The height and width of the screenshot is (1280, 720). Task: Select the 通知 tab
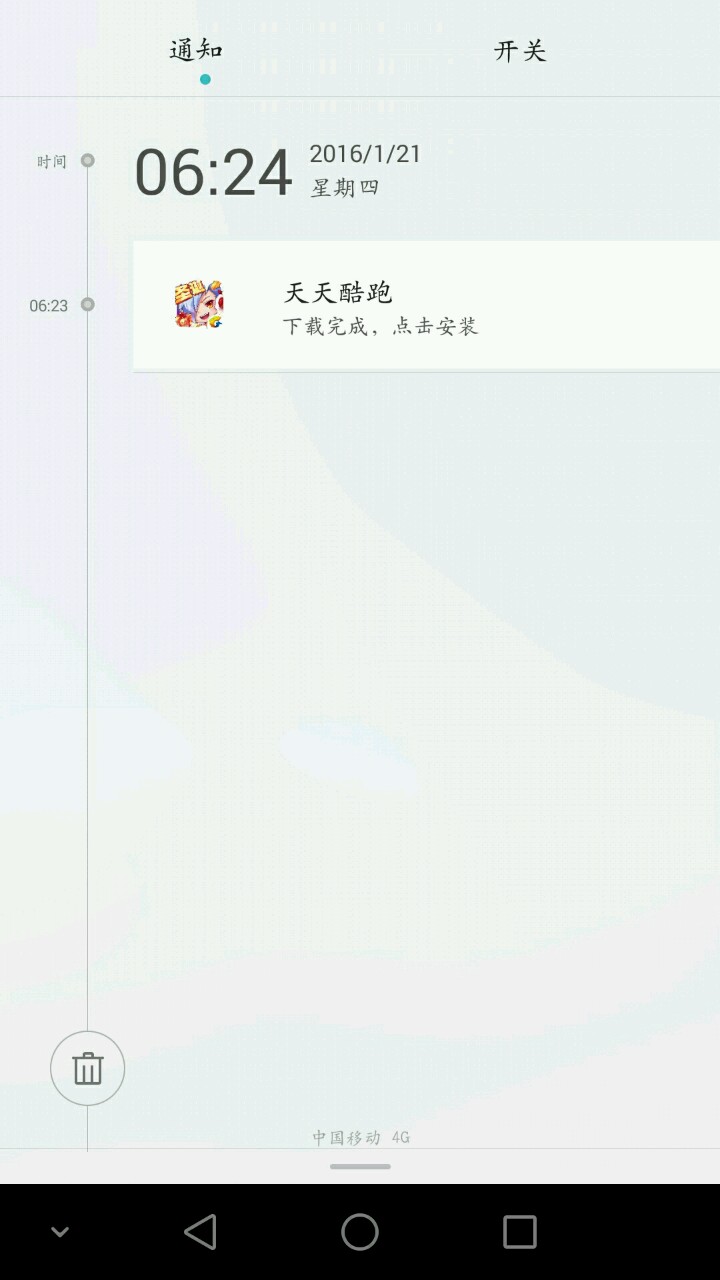tap(196, 51)
